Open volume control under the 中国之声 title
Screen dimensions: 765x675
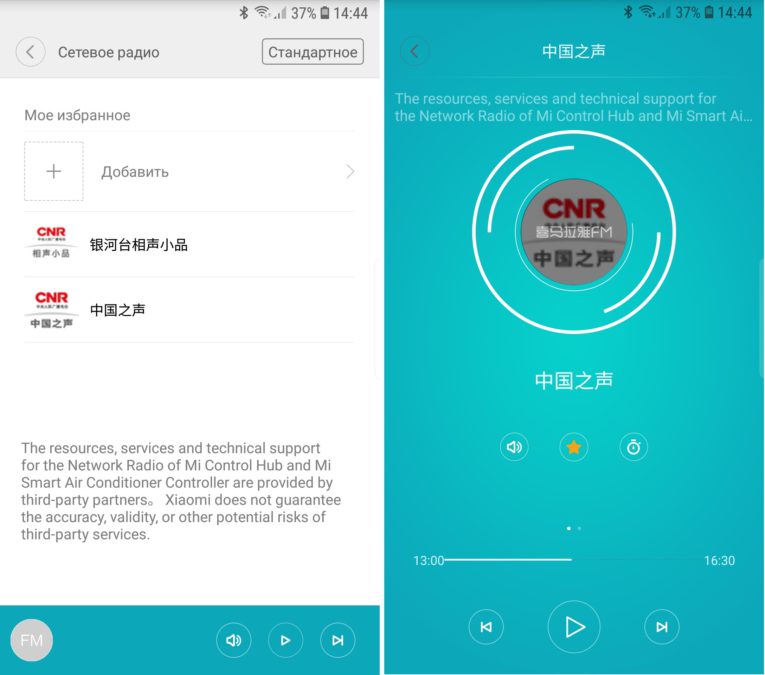514,447
